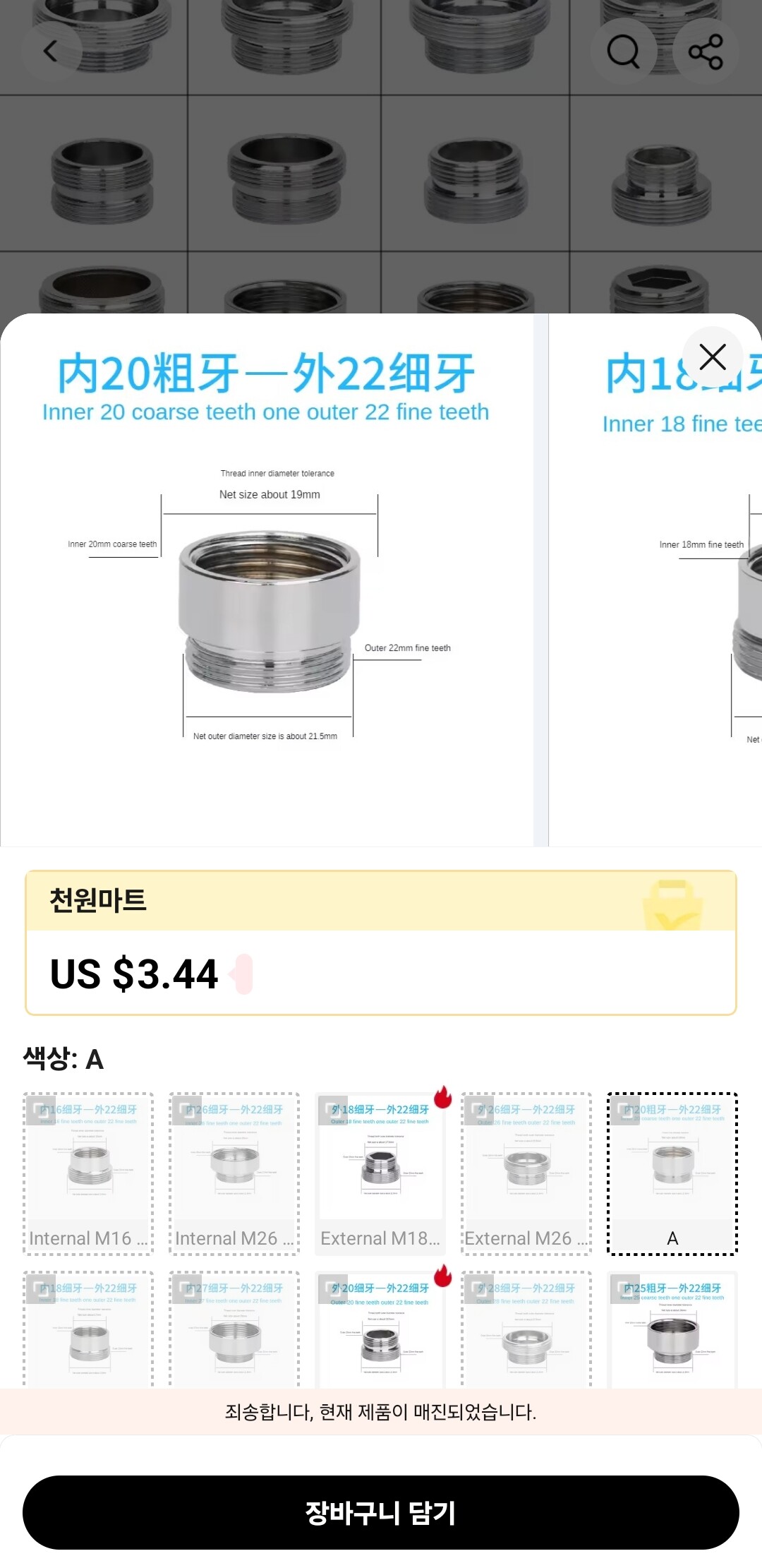
Task: Select the Internal M16 variant
Action: (88, 1173)
